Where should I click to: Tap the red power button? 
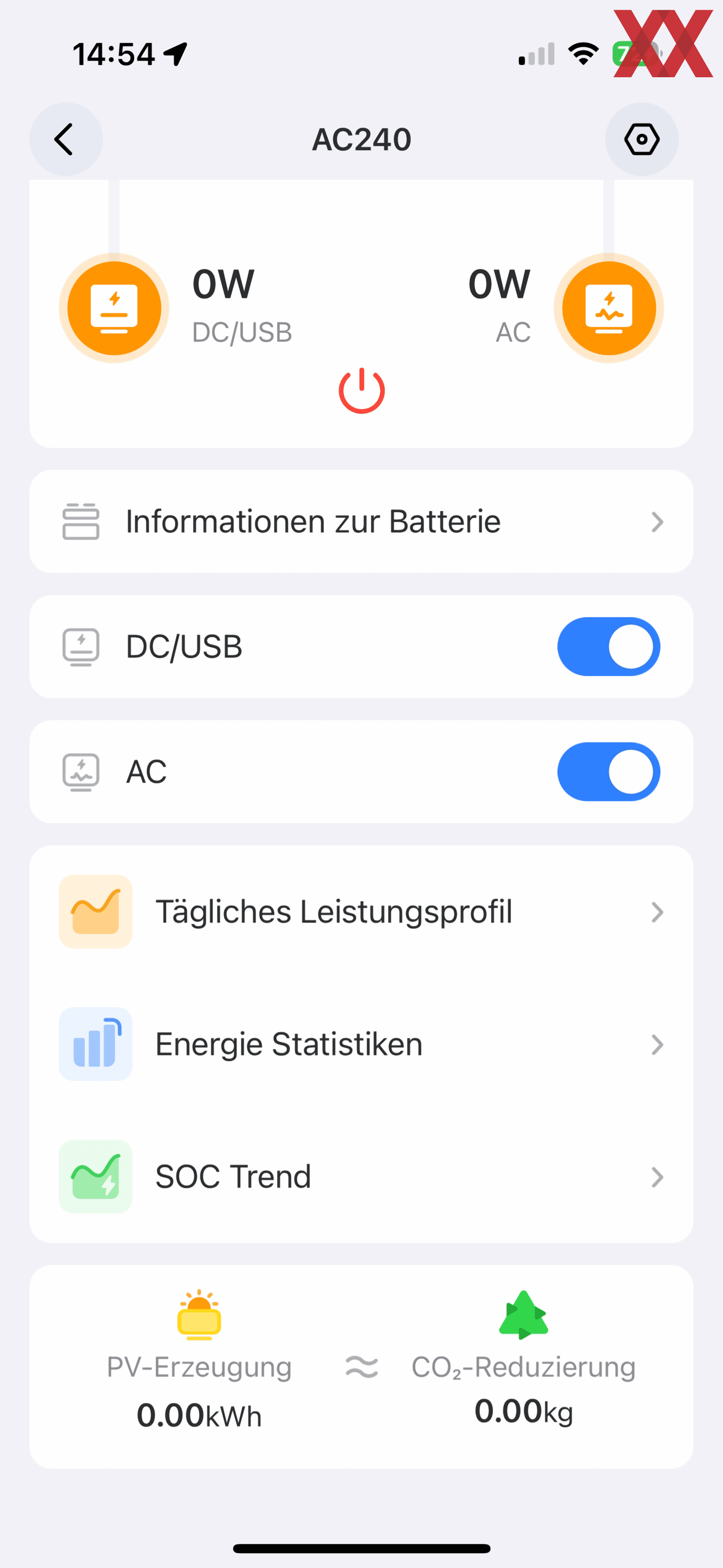coord(361,391)
